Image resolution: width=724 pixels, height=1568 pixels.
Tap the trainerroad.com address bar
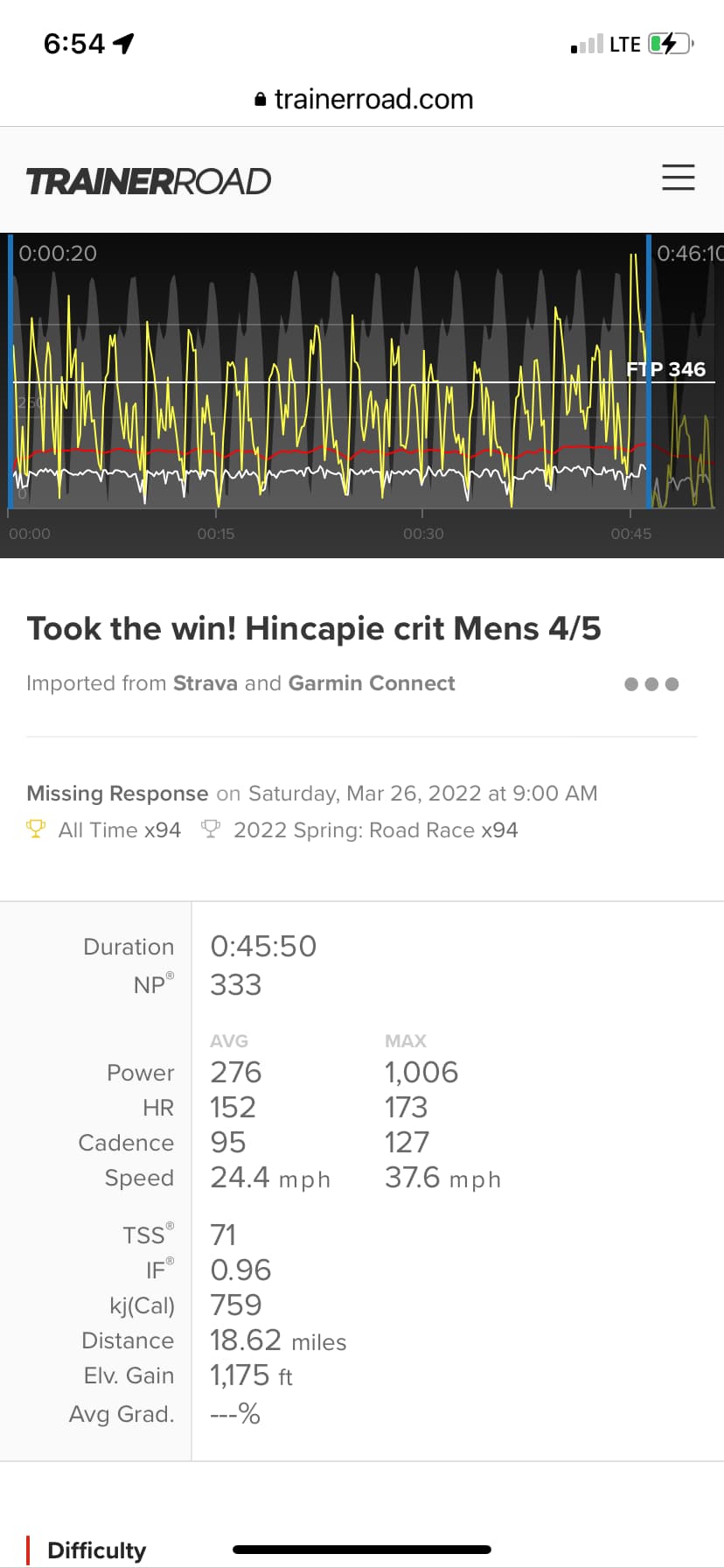pyautogui.click(x=362, y=99)
